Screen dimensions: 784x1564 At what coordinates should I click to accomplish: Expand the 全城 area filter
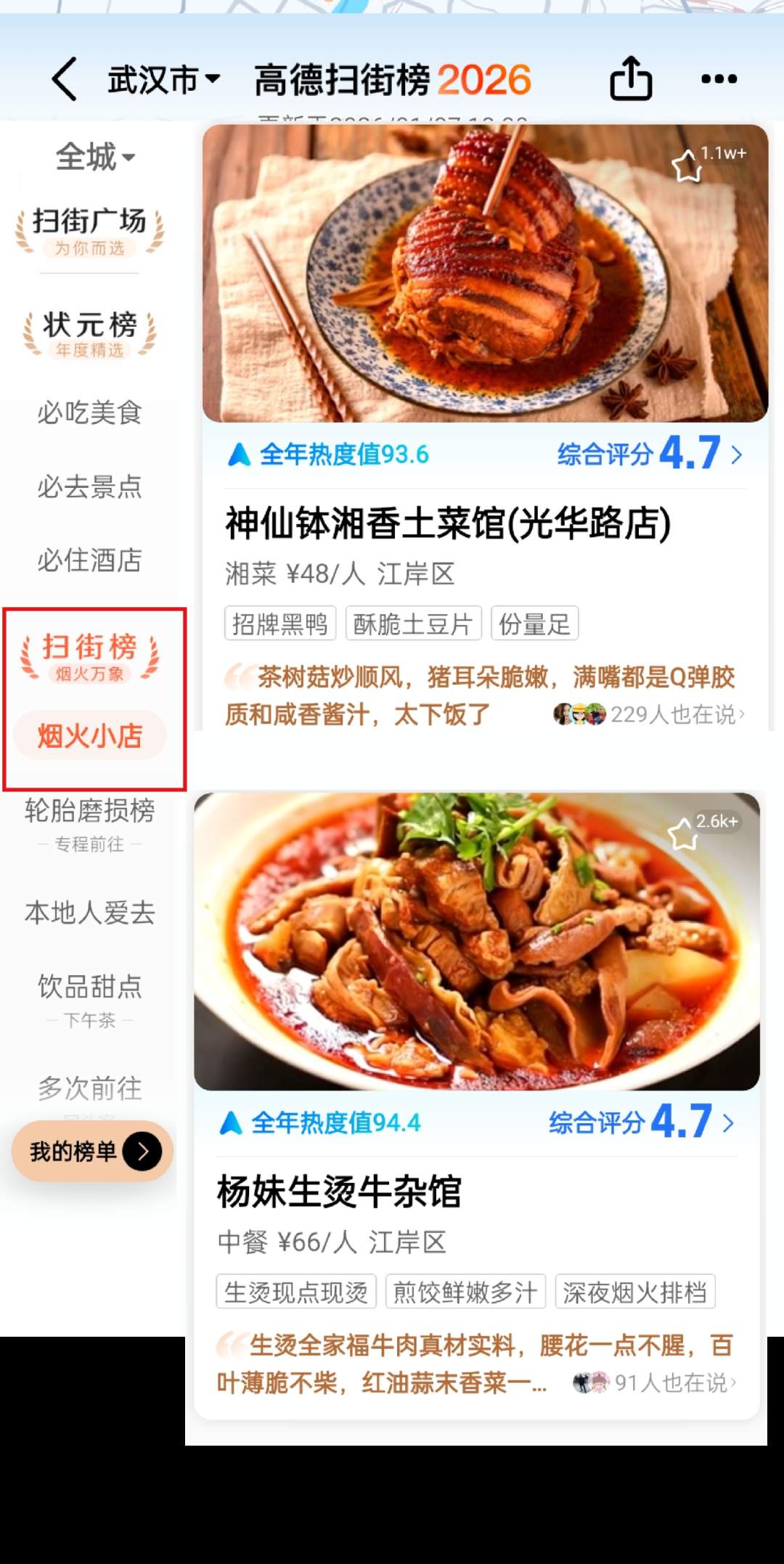(x=94, y=157)
